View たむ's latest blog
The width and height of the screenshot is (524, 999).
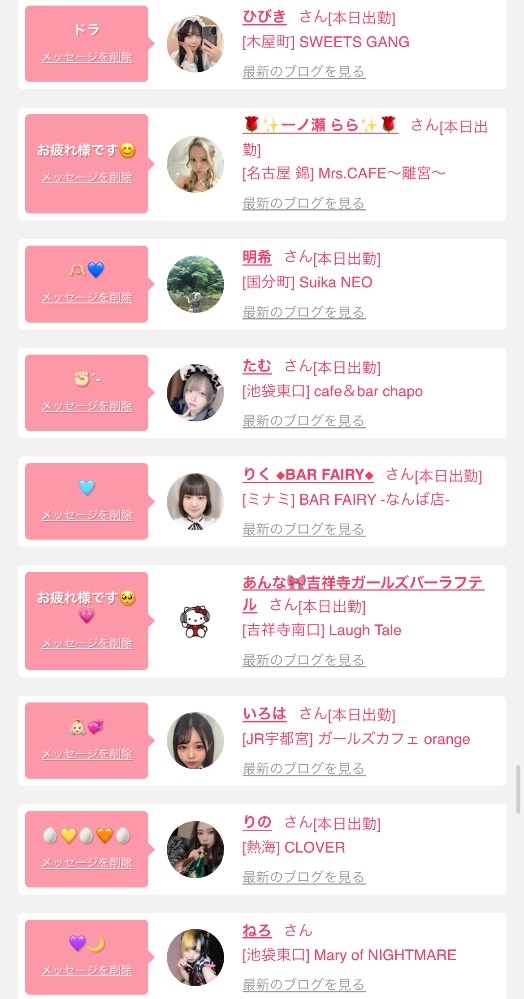coord(304,420)
